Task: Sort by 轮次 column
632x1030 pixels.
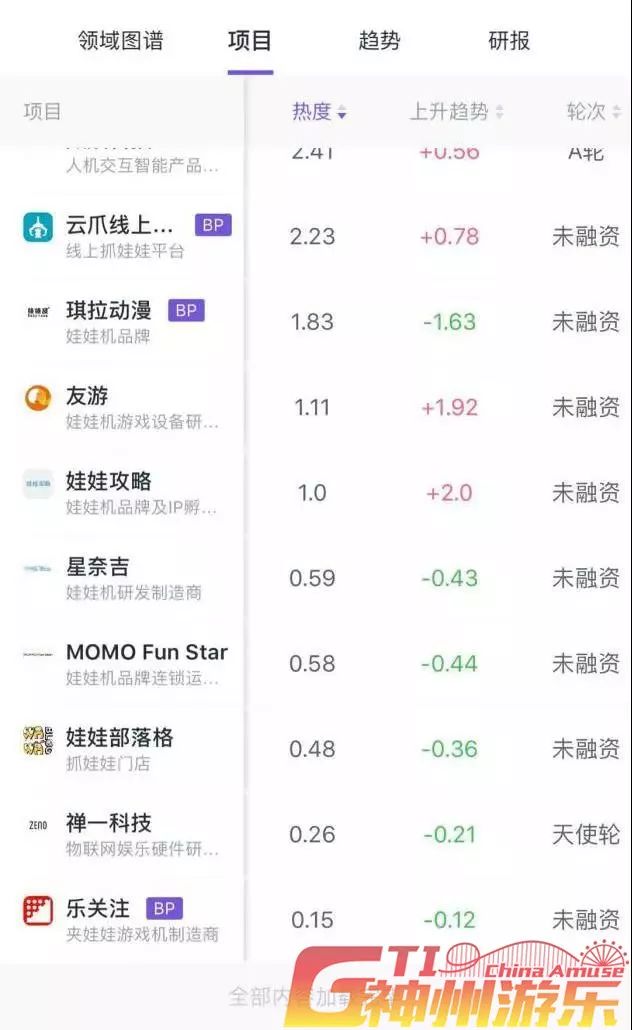Action: [x=593, y=112]
